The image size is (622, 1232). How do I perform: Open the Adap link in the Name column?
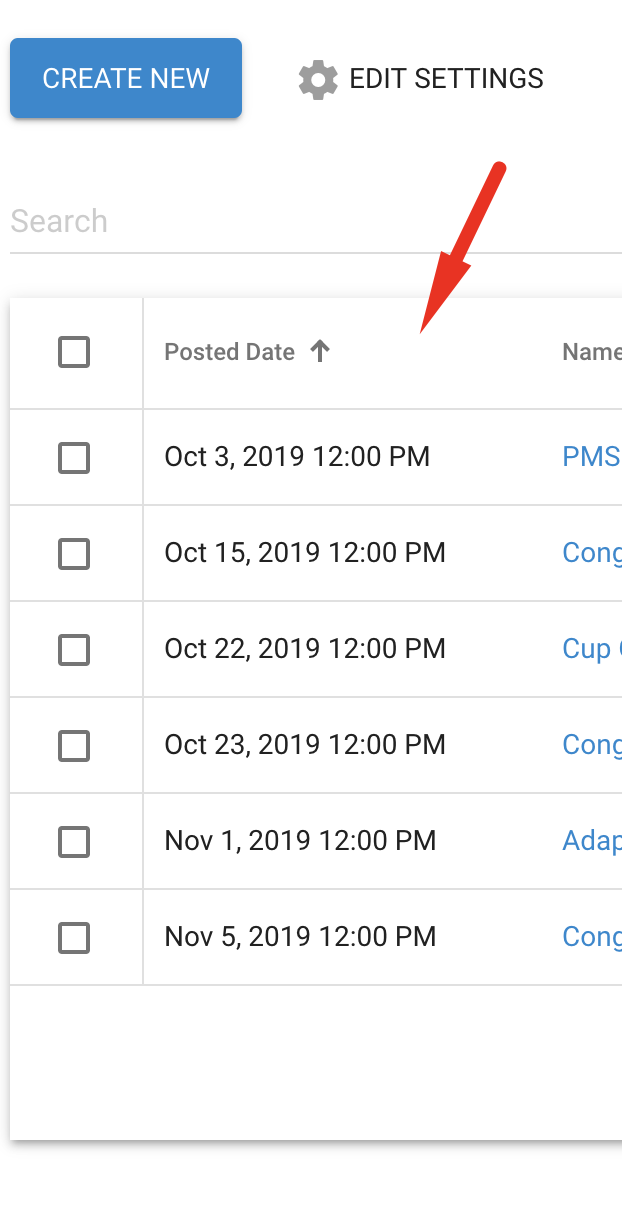coord(592,841)
